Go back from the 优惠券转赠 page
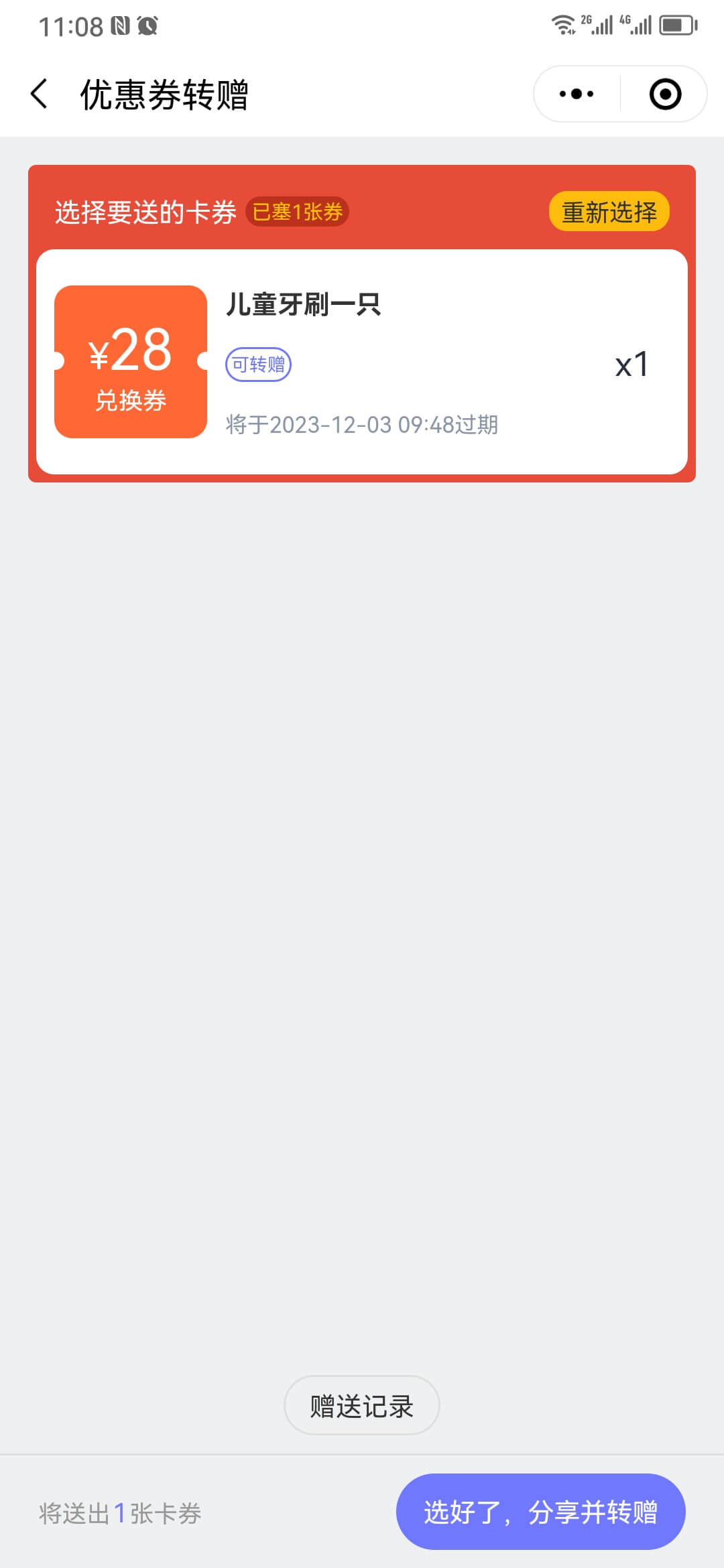 (39, 94)
